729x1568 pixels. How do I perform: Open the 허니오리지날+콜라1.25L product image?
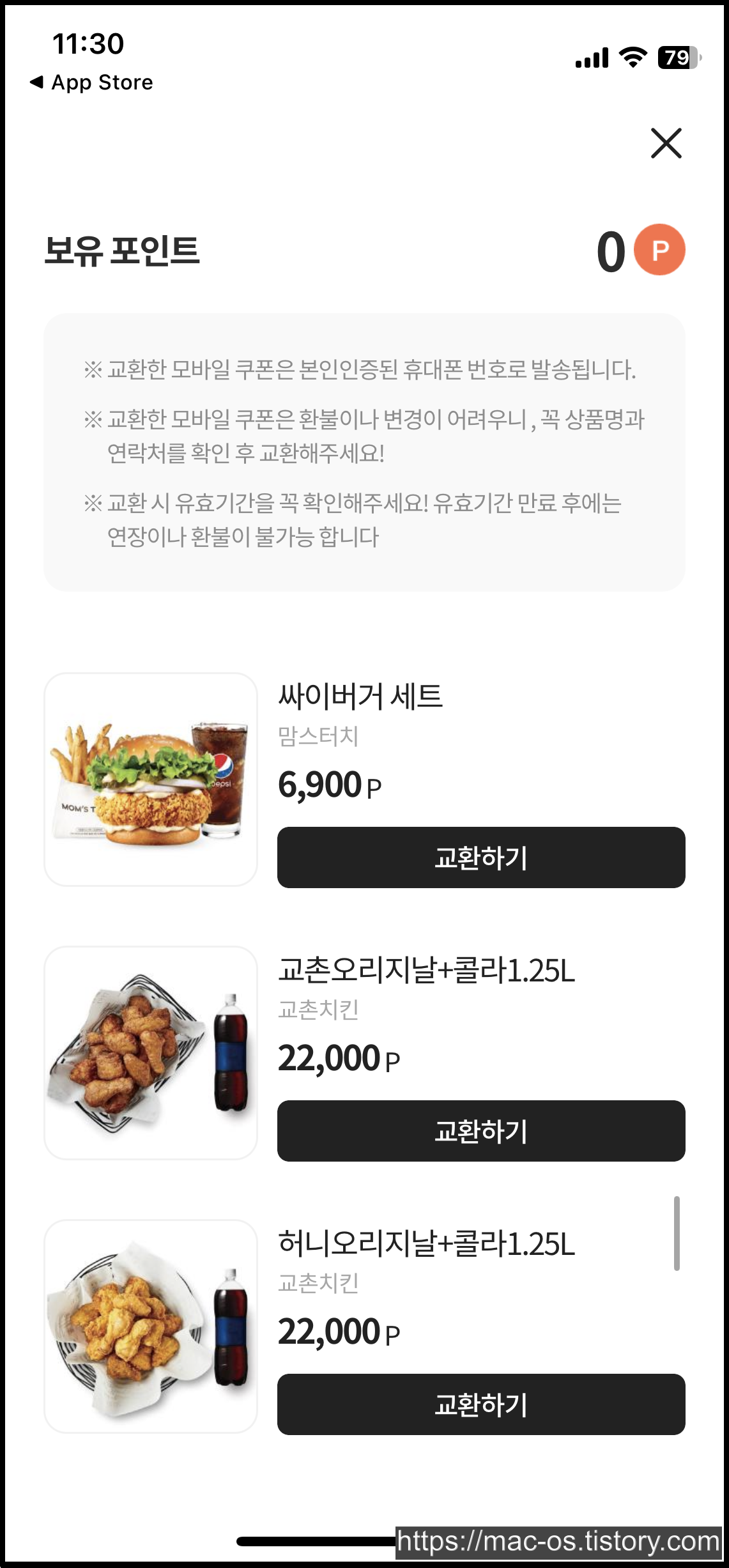[x=151, y=1326]
